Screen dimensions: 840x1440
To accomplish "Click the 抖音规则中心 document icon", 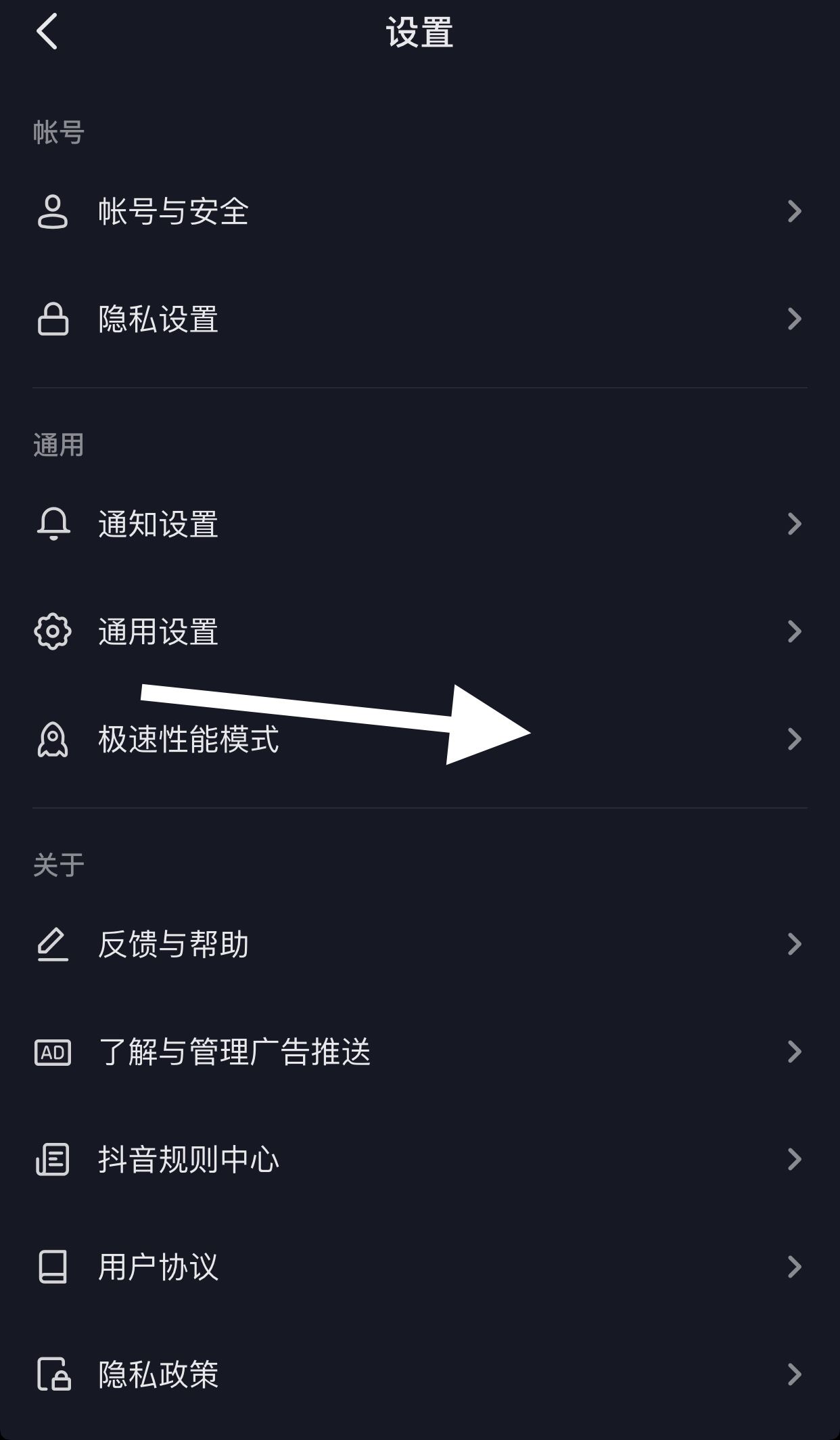I will point(54,1160).
